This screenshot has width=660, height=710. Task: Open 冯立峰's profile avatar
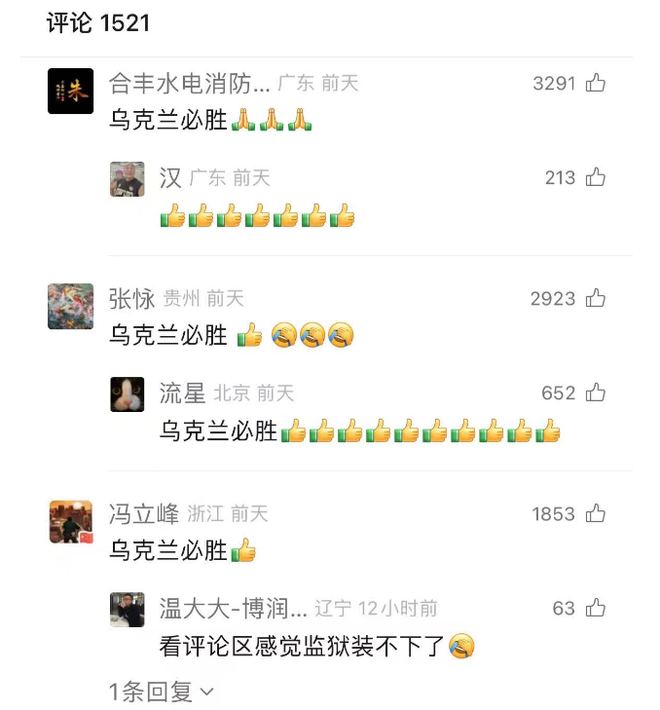point(71,522)
